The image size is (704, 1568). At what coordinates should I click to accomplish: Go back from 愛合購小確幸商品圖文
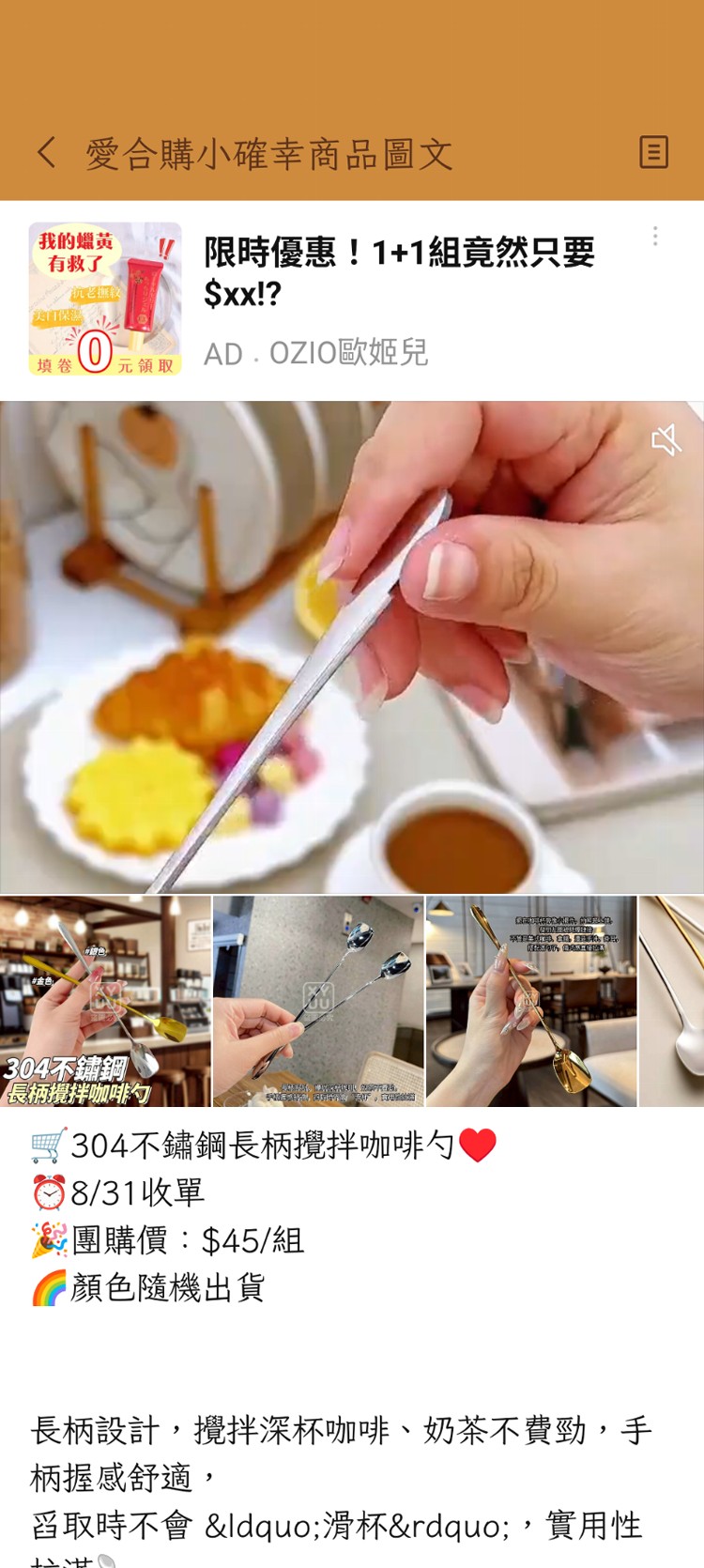(x=47, y=152)
